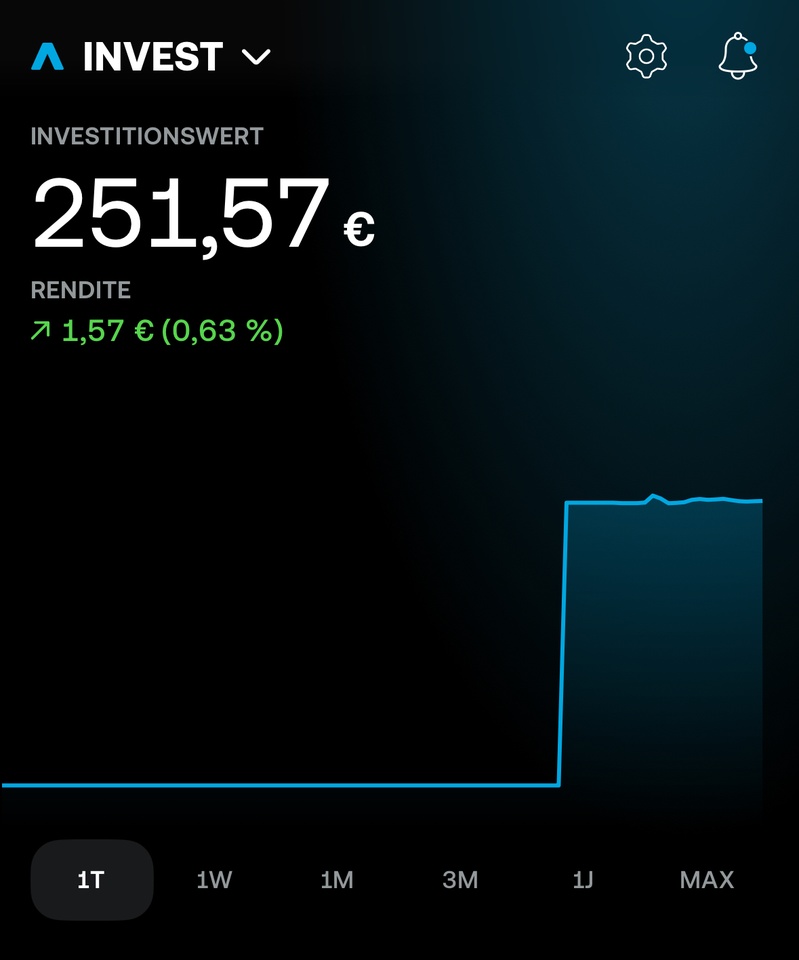
Task: Open the notifications bell
Action: click(x=737, y=56)
